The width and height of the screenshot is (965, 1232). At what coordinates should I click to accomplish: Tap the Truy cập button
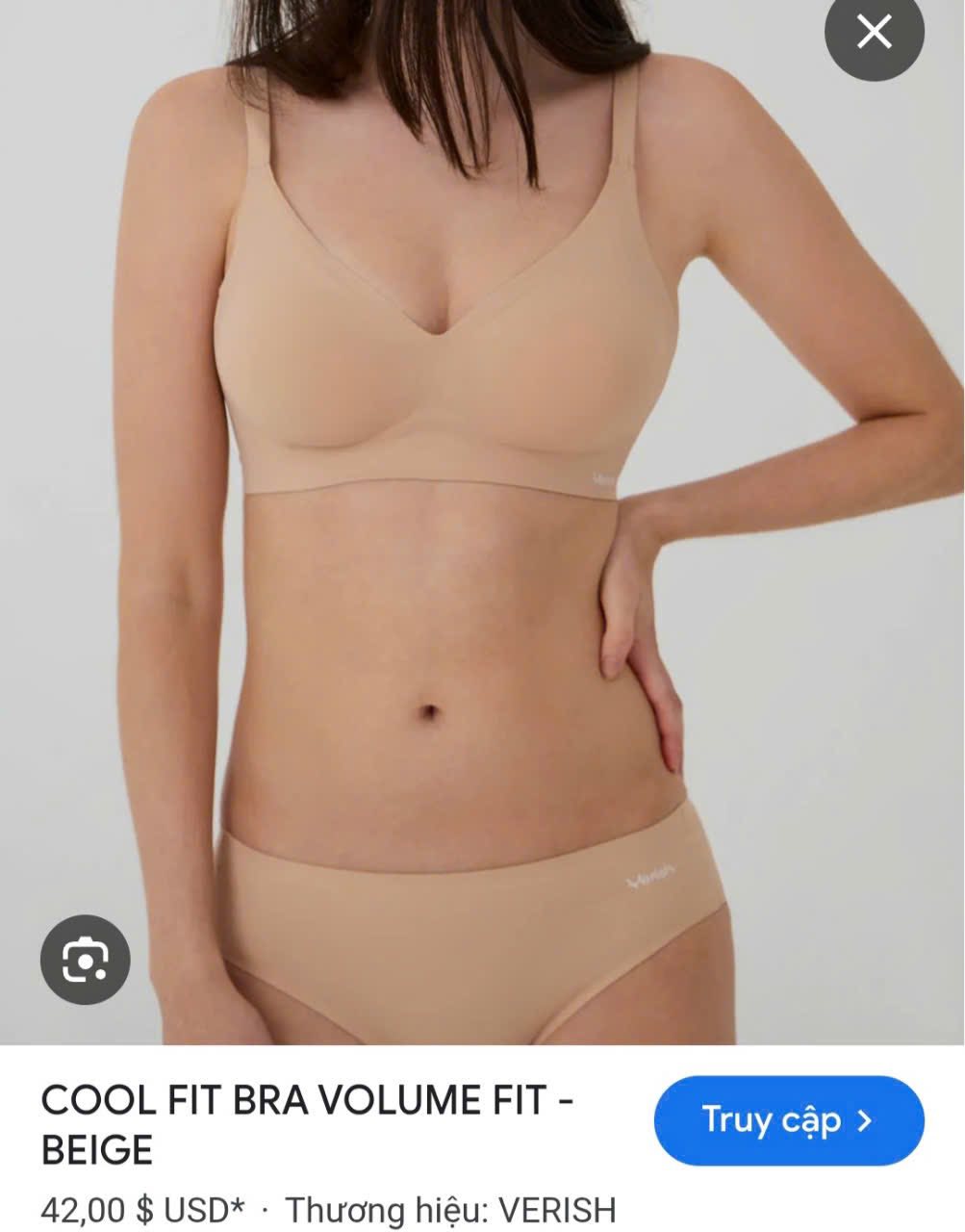pos(788,1120)
